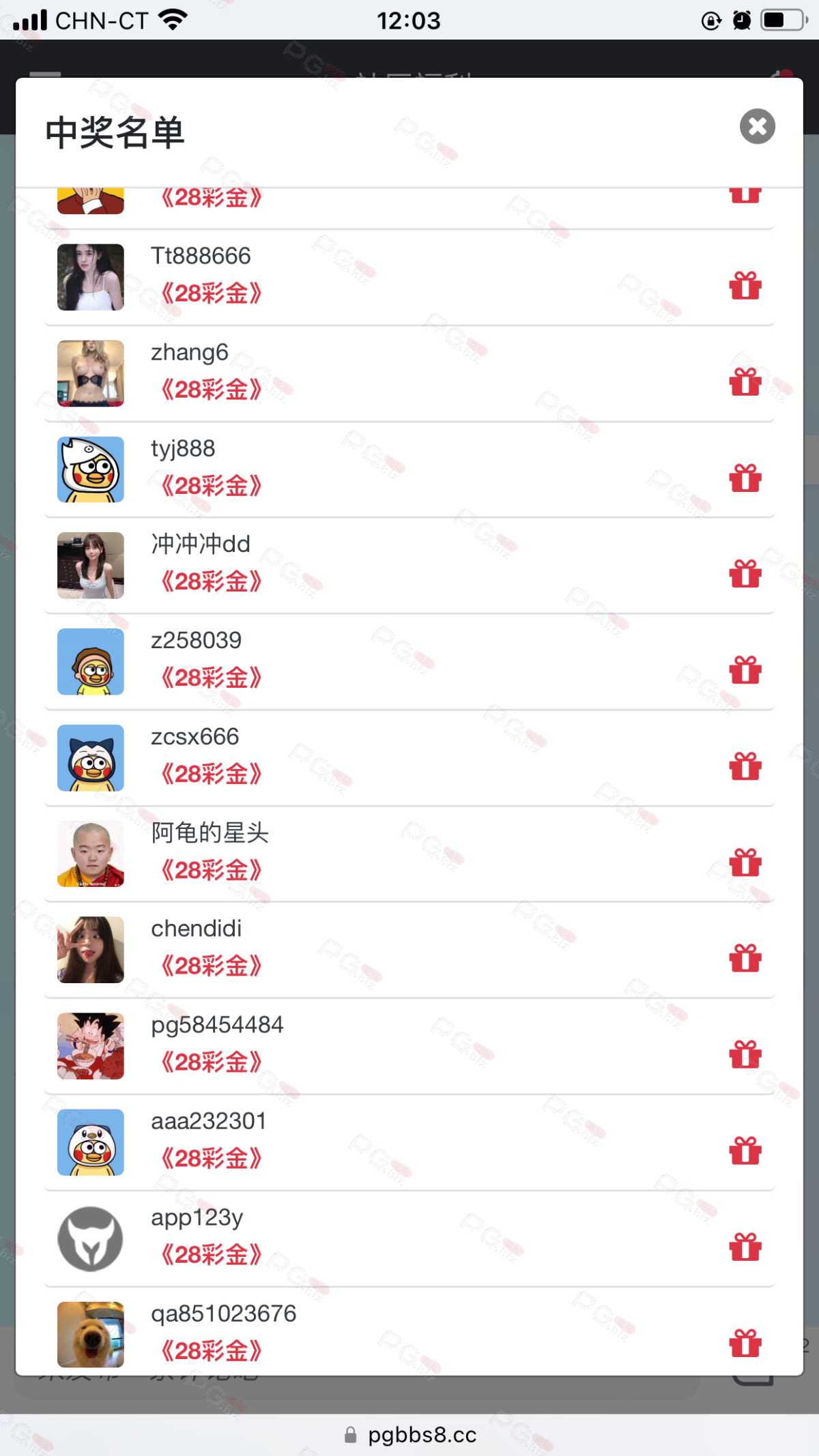The height and width of the screenshot is (1456, 819).
Task: Open winner row z258039
Action: pos(409,660)
